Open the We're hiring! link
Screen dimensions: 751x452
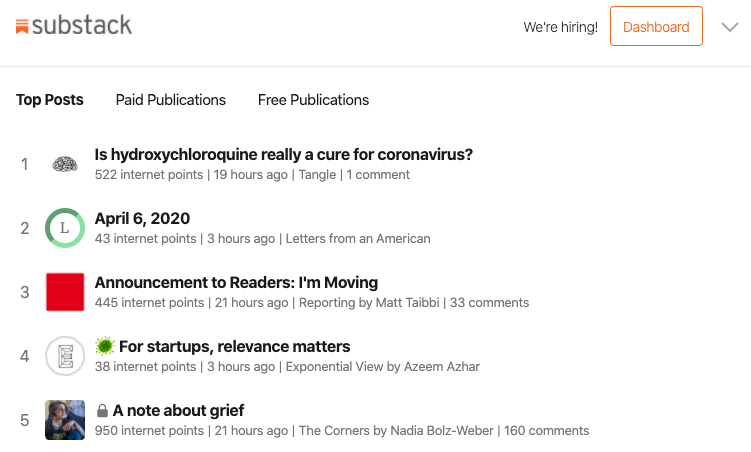[x=560, y=27]
